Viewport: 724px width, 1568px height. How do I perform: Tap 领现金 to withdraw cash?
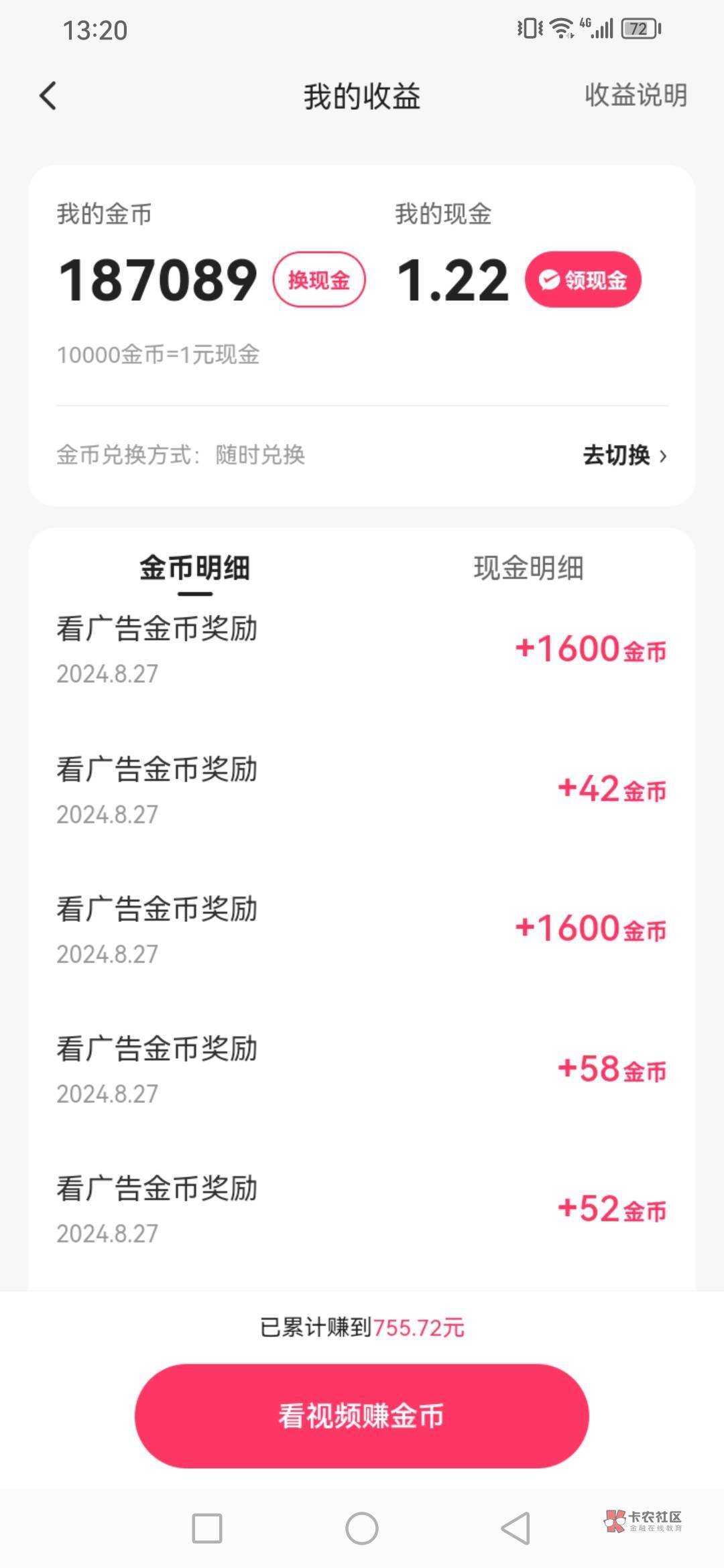583,280
